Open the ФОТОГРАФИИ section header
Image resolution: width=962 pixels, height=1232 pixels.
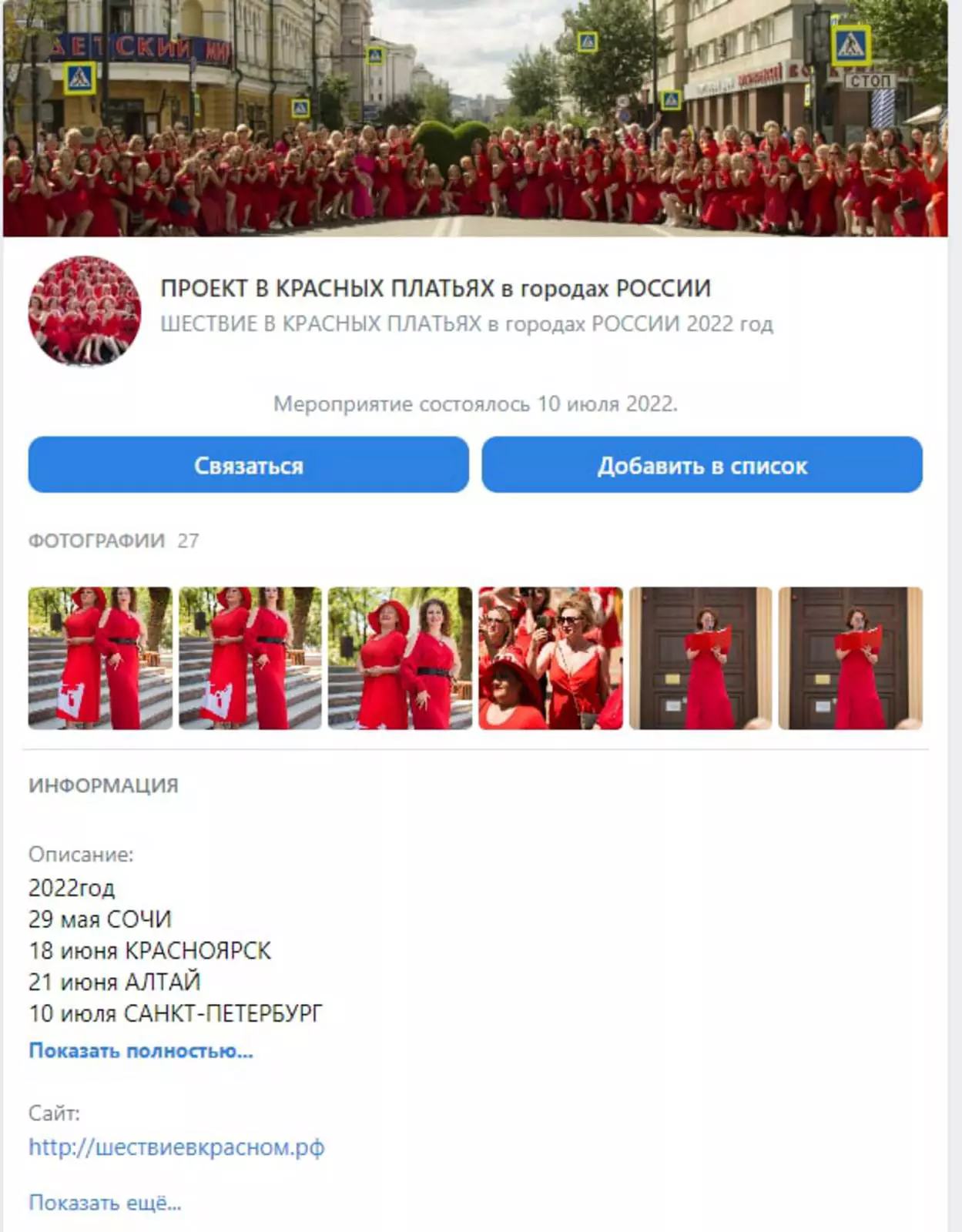tap(97, 541)
